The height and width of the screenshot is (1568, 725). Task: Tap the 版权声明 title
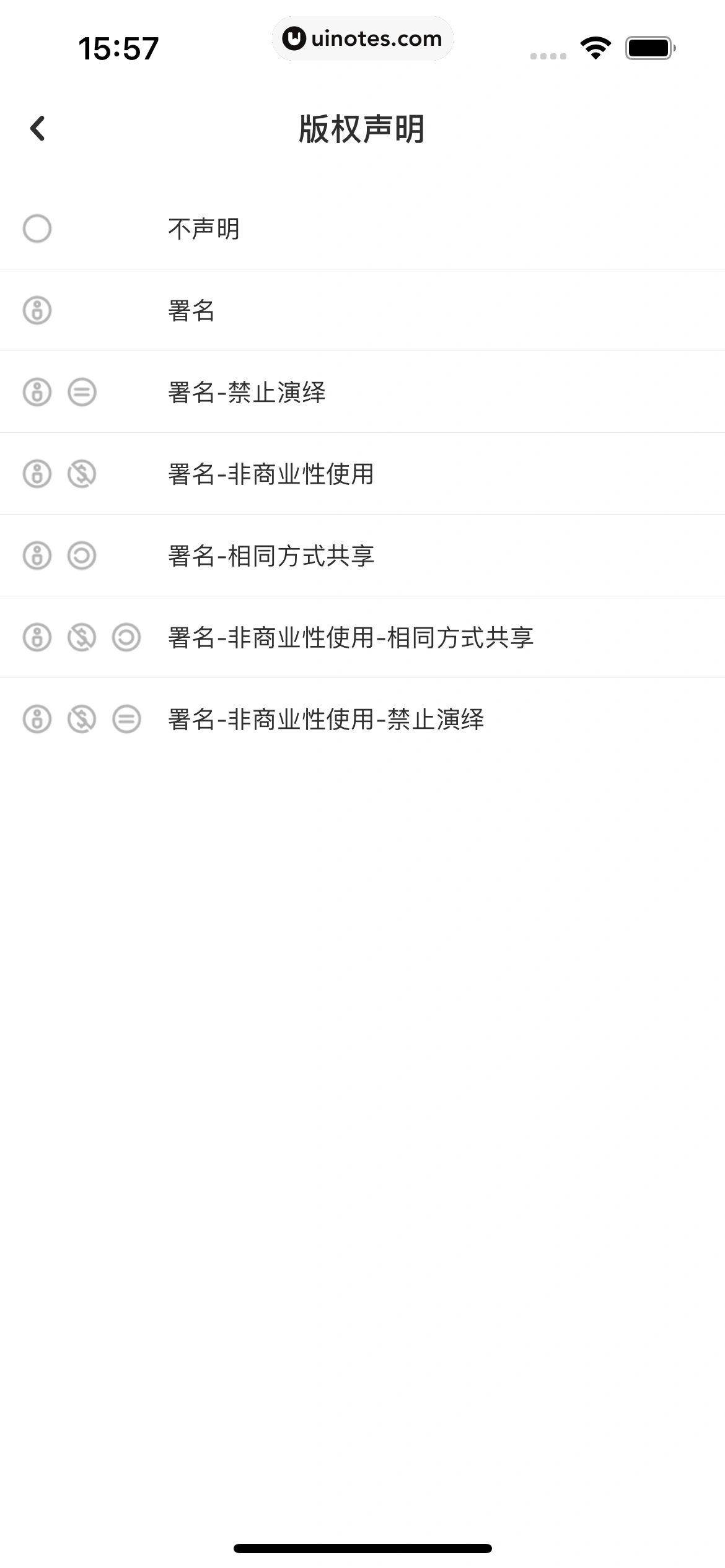coord(362,129)
